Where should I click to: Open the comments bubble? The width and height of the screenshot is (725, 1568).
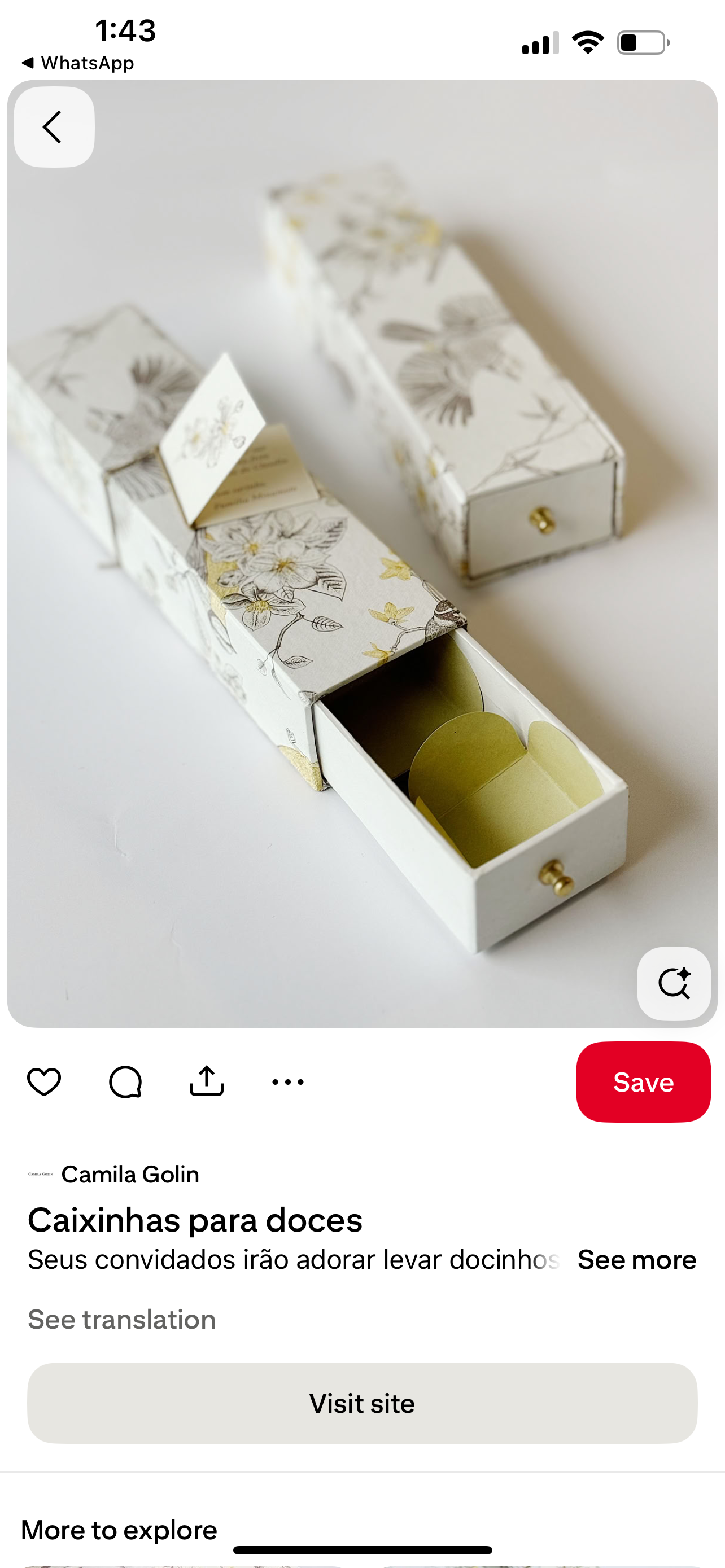click(x=125, y=1081)
